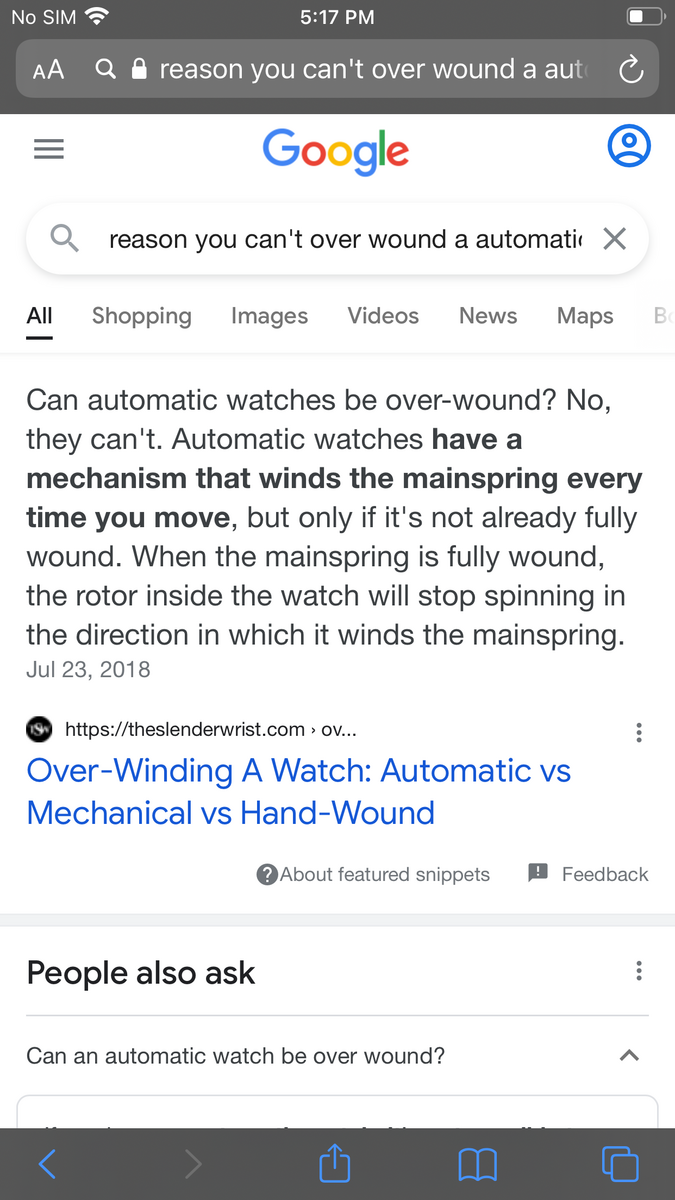Open Safari bookmarks
Image resolution: width=675 pixels, height=1200 pixels.
(x=477, y=1163)
